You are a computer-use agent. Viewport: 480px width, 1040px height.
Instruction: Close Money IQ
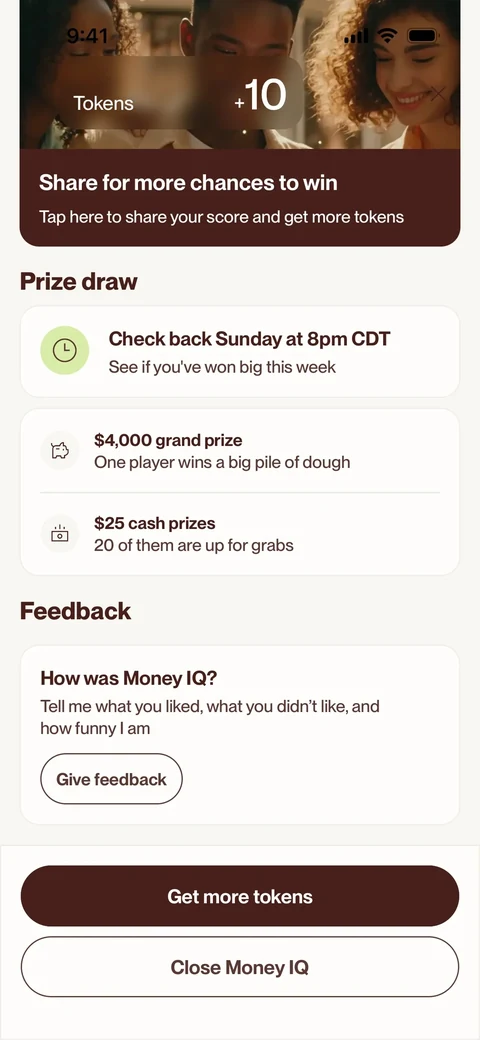pyautogui.click(x=239, y=967)
